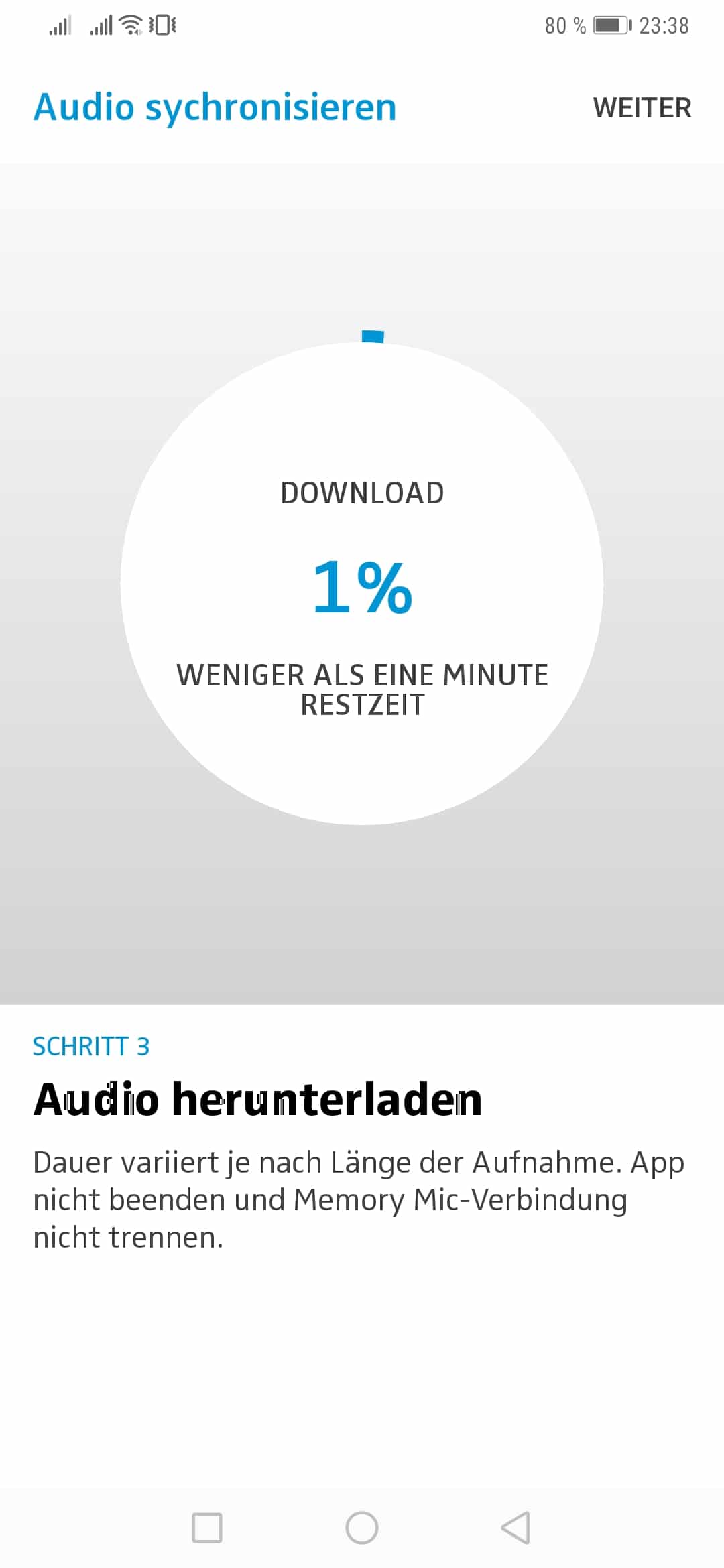Tap the WEITER button

coord(642,108)
